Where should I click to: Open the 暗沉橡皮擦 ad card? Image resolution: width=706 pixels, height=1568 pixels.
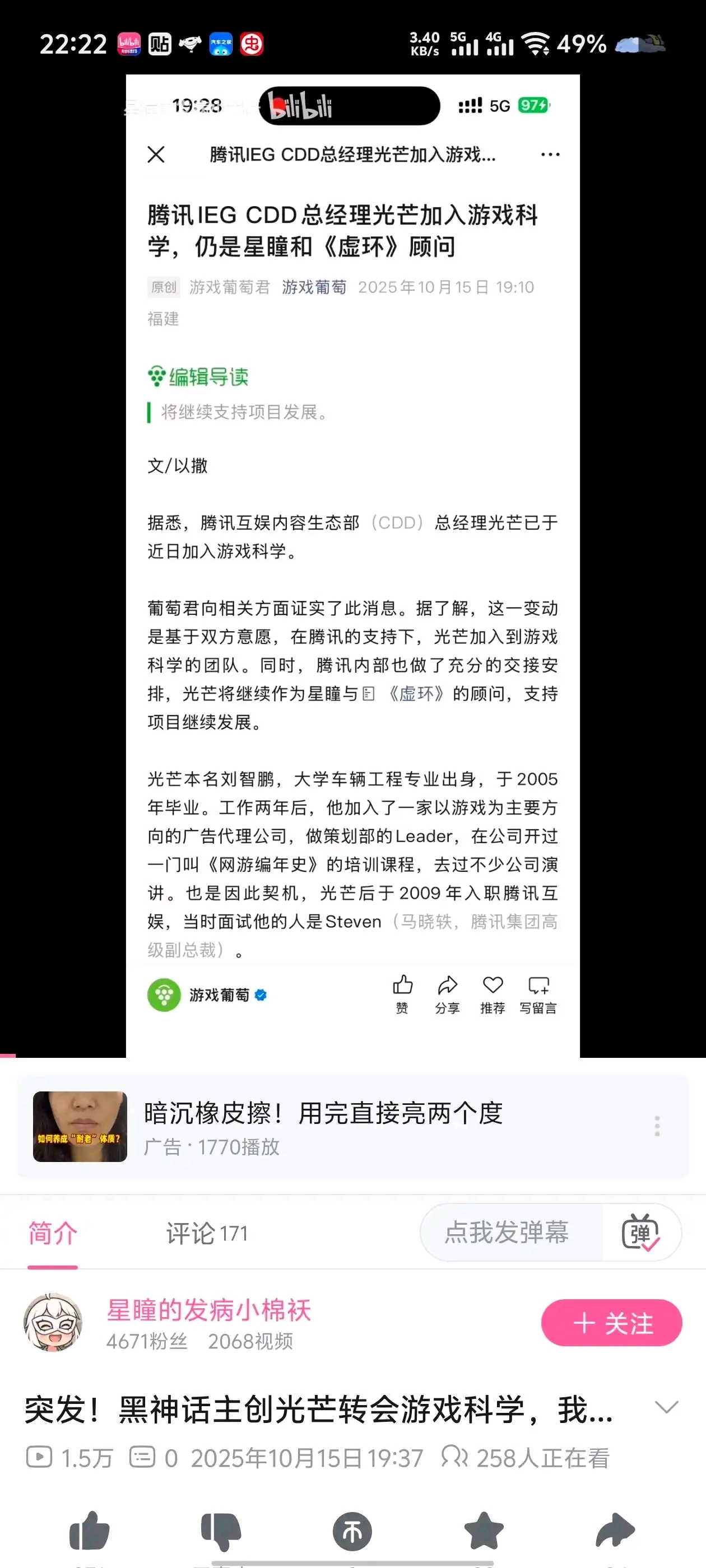point(352,1127)
